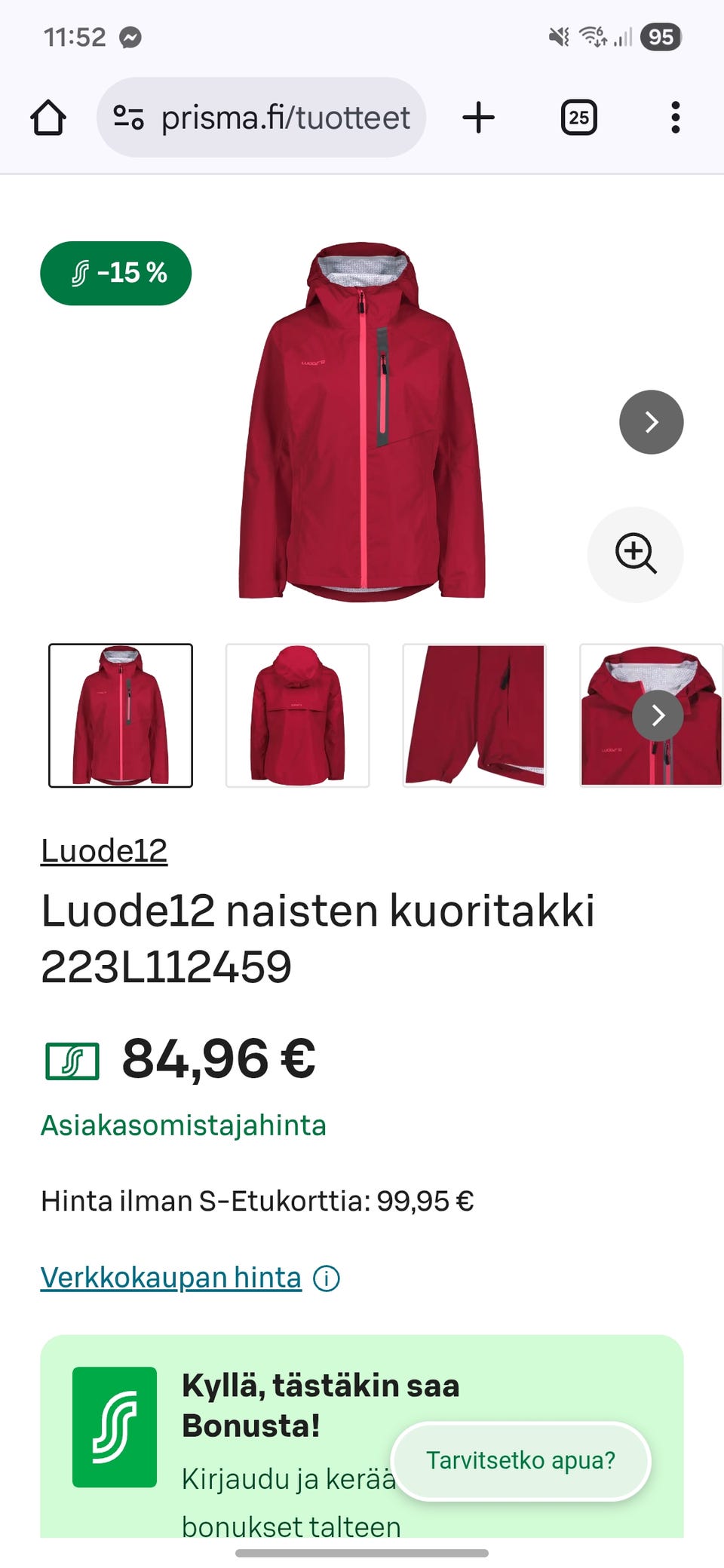Advance to the next product photo with the arrow
The height and width of the screenshot is (1568, 724).
[652, 422]
